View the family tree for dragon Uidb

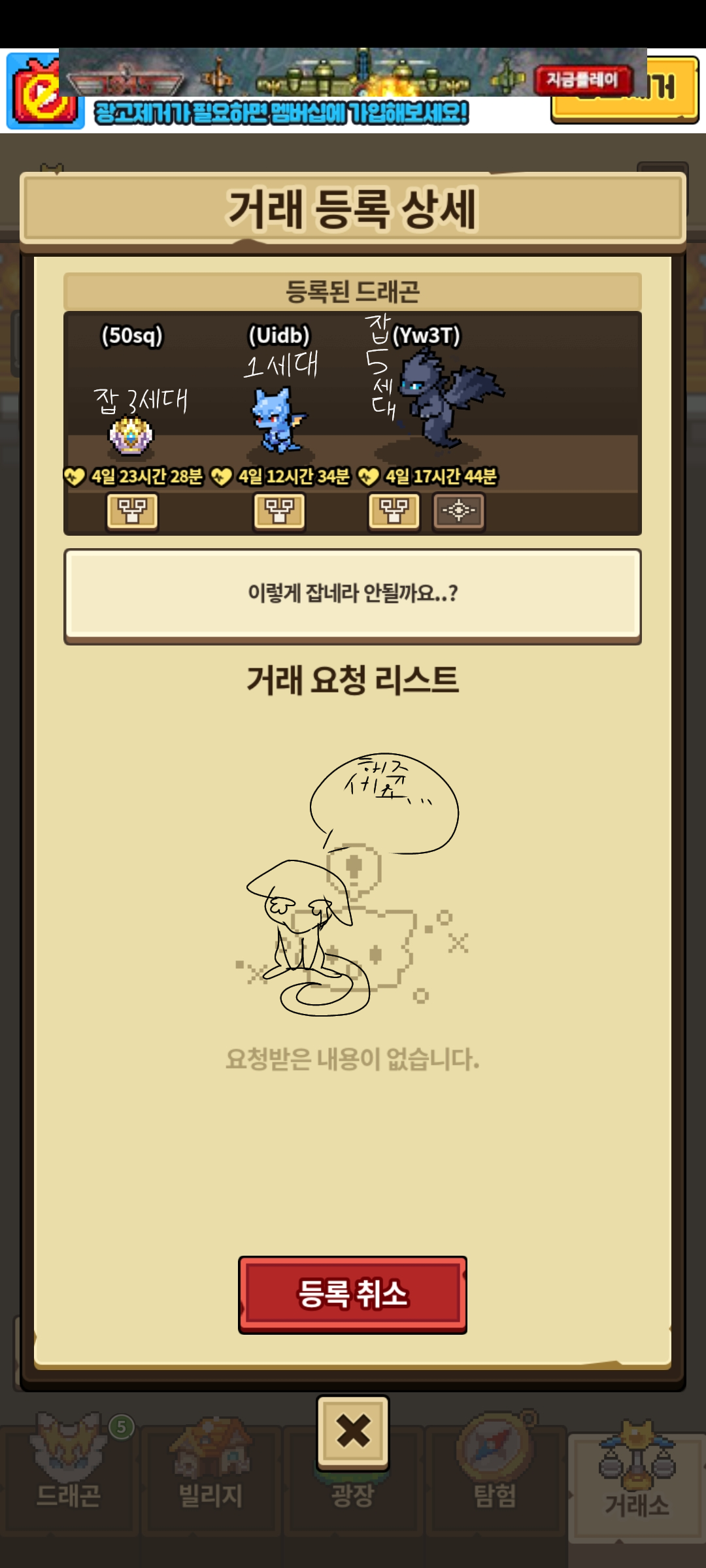(280, 510)
